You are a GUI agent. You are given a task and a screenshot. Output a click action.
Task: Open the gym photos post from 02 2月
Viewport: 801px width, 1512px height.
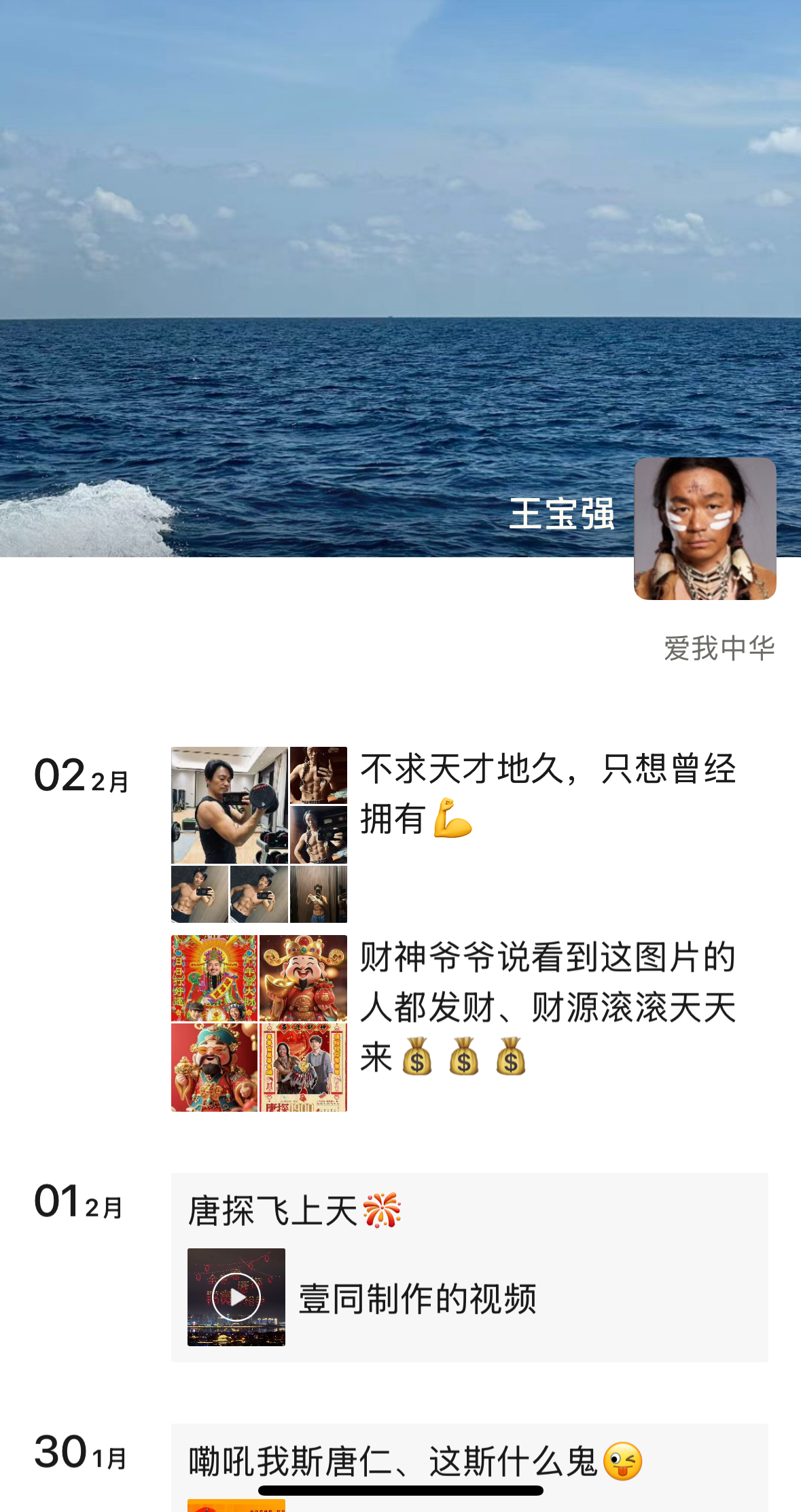pyautogui.click(x=259, y=834)
